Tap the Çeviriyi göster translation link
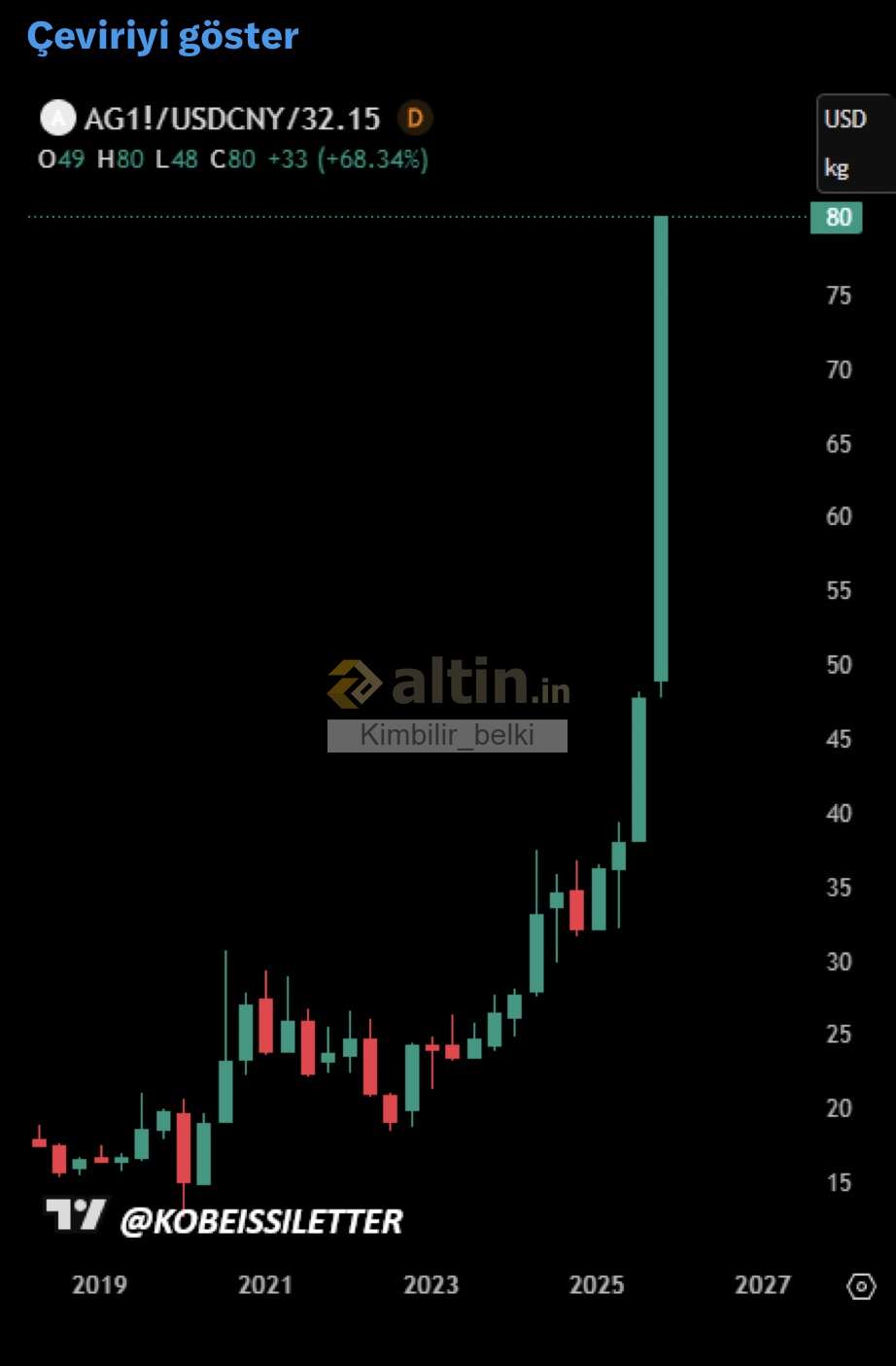Image resolution: width=896 pixels, height=1366 pixels. coord(162,36)
